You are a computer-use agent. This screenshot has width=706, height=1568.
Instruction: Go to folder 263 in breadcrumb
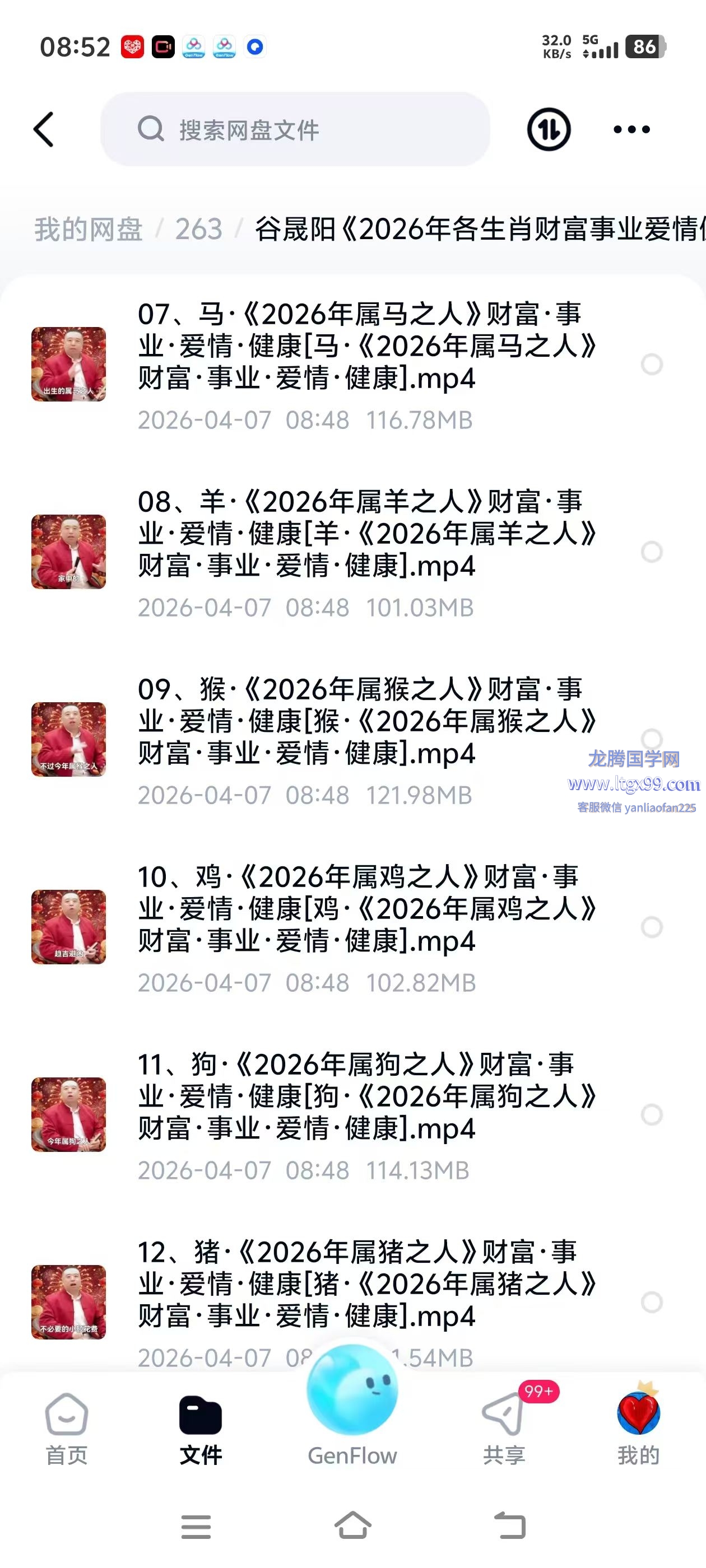pos(198,230)
